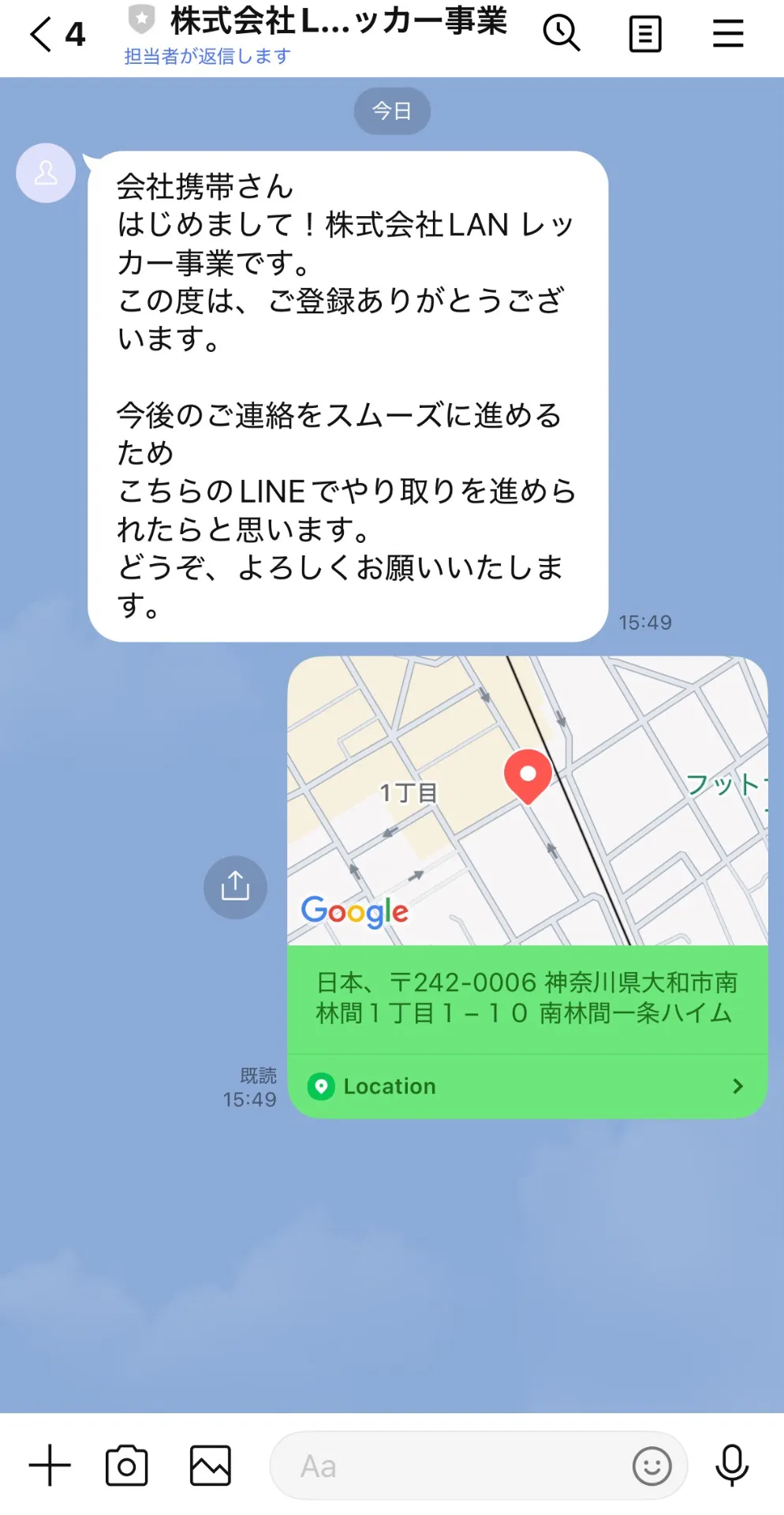The image size is (784, 1515).
Task: Open the notes icon in header
Action: point(644,35)
